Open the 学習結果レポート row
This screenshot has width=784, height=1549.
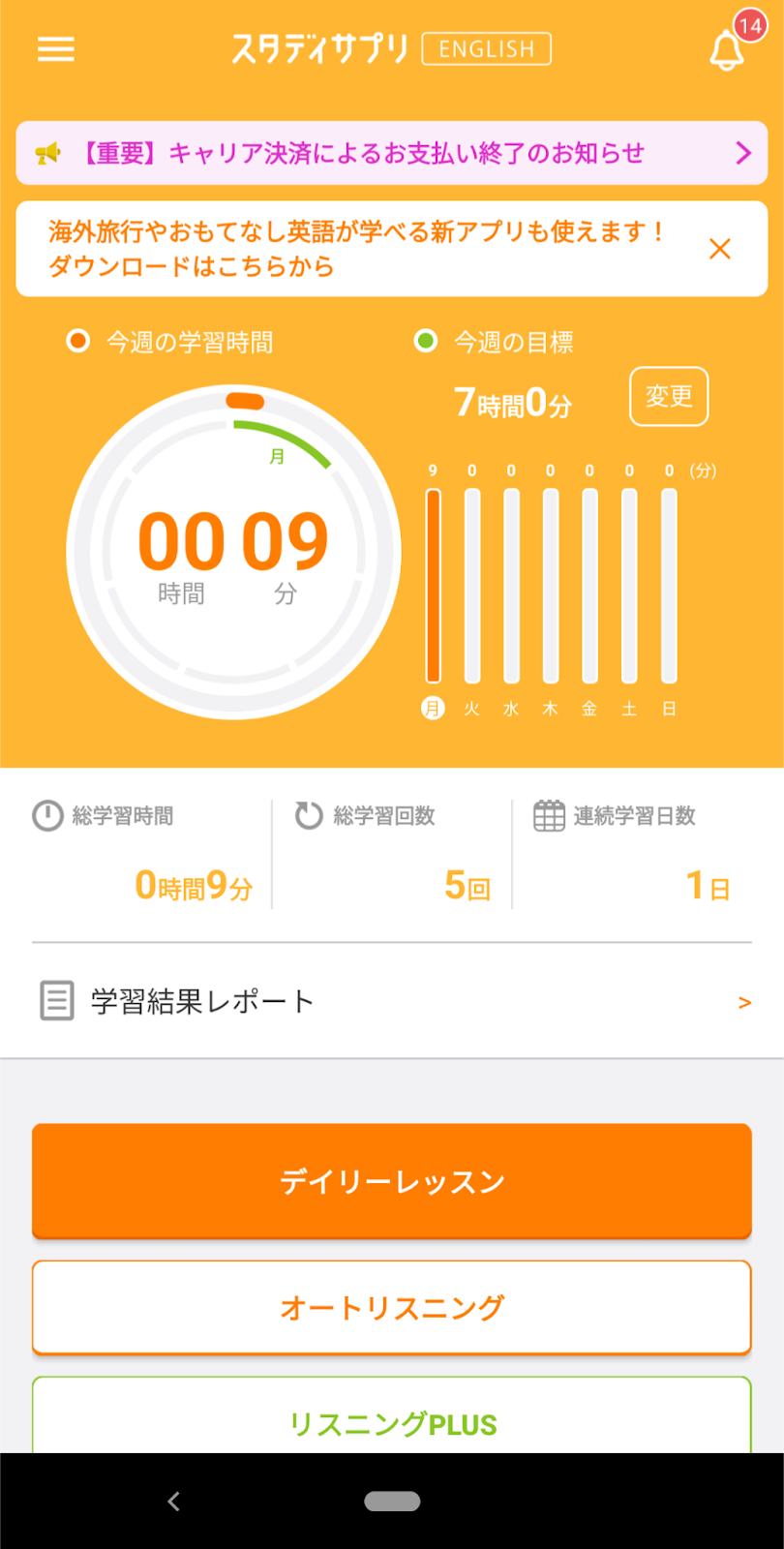pos(392,1001)
